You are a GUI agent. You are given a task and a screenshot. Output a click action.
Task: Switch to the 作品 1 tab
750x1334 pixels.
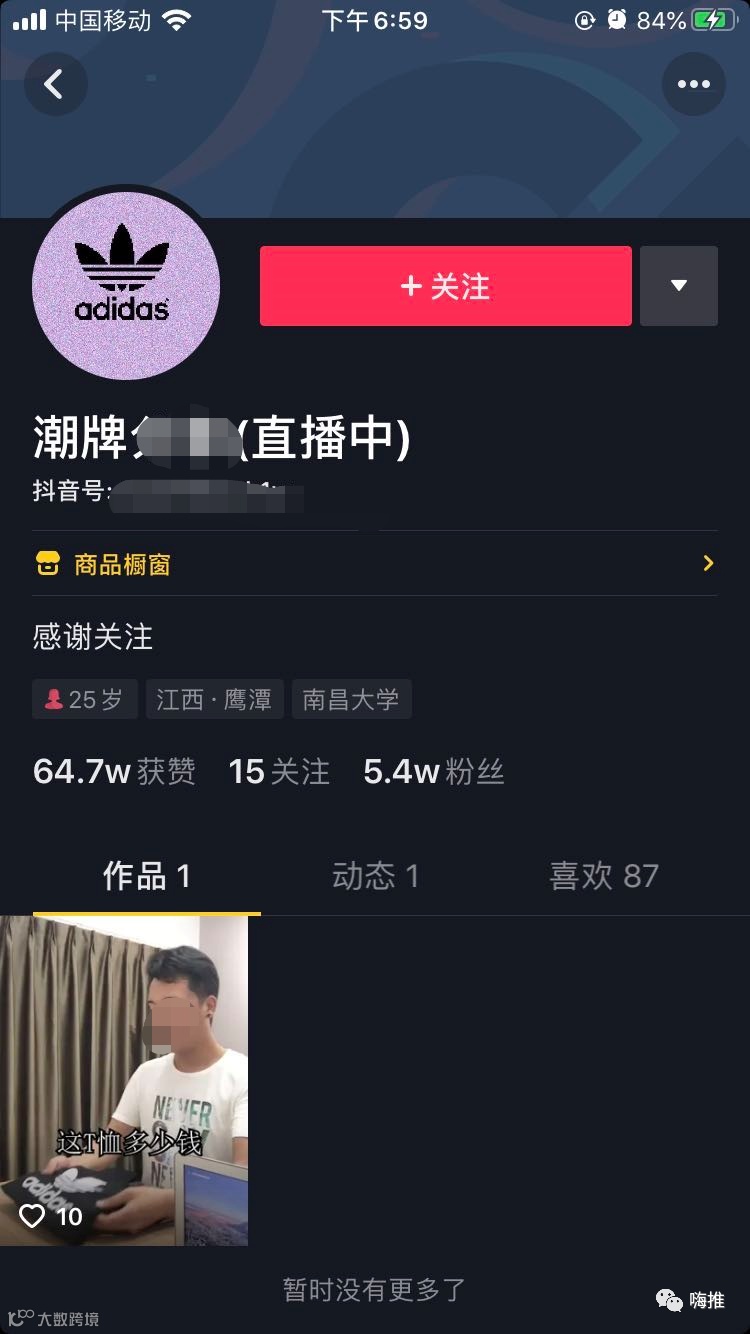tap(147, 877)
